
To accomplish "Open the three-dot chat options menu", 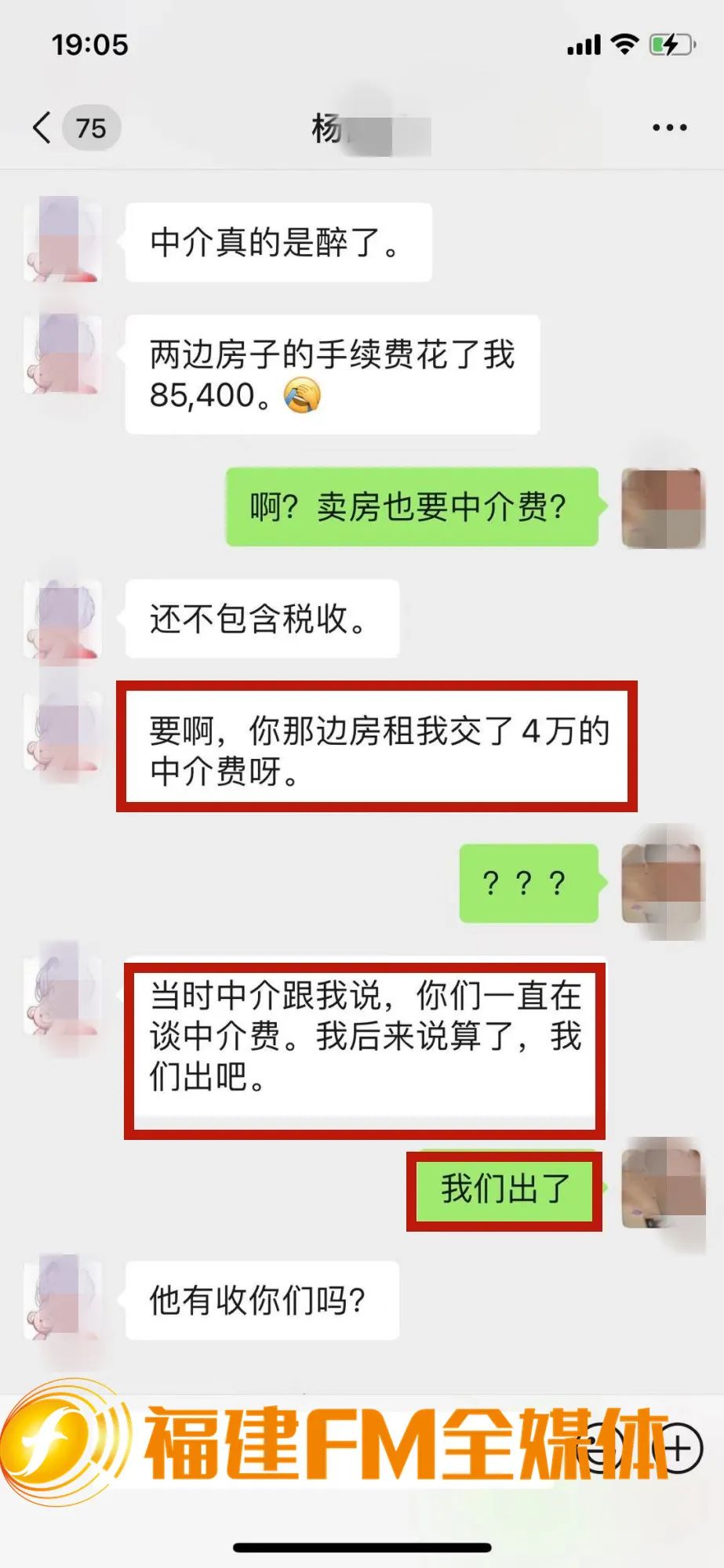I will click(669, 128).
